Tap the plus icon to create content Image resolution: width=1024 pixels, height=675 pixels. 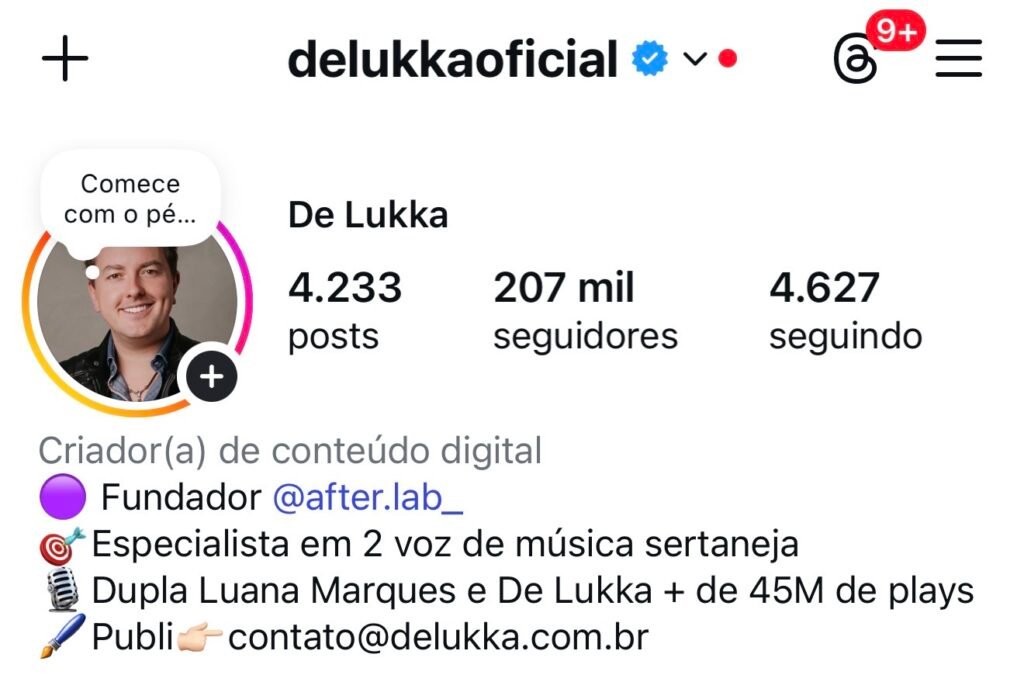65,60
